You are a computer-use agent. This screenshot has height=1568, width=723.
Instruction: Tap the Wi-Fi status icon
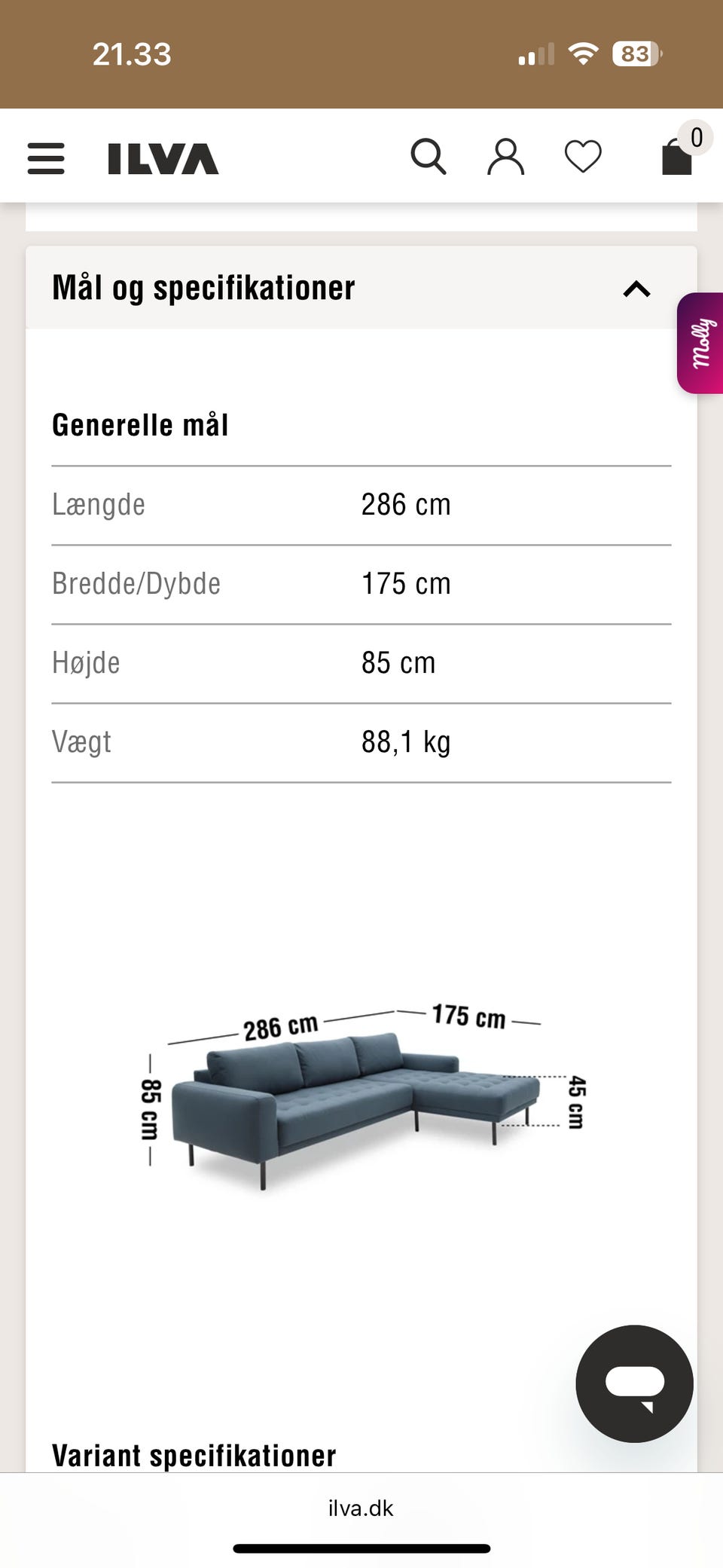click(584, 53)
